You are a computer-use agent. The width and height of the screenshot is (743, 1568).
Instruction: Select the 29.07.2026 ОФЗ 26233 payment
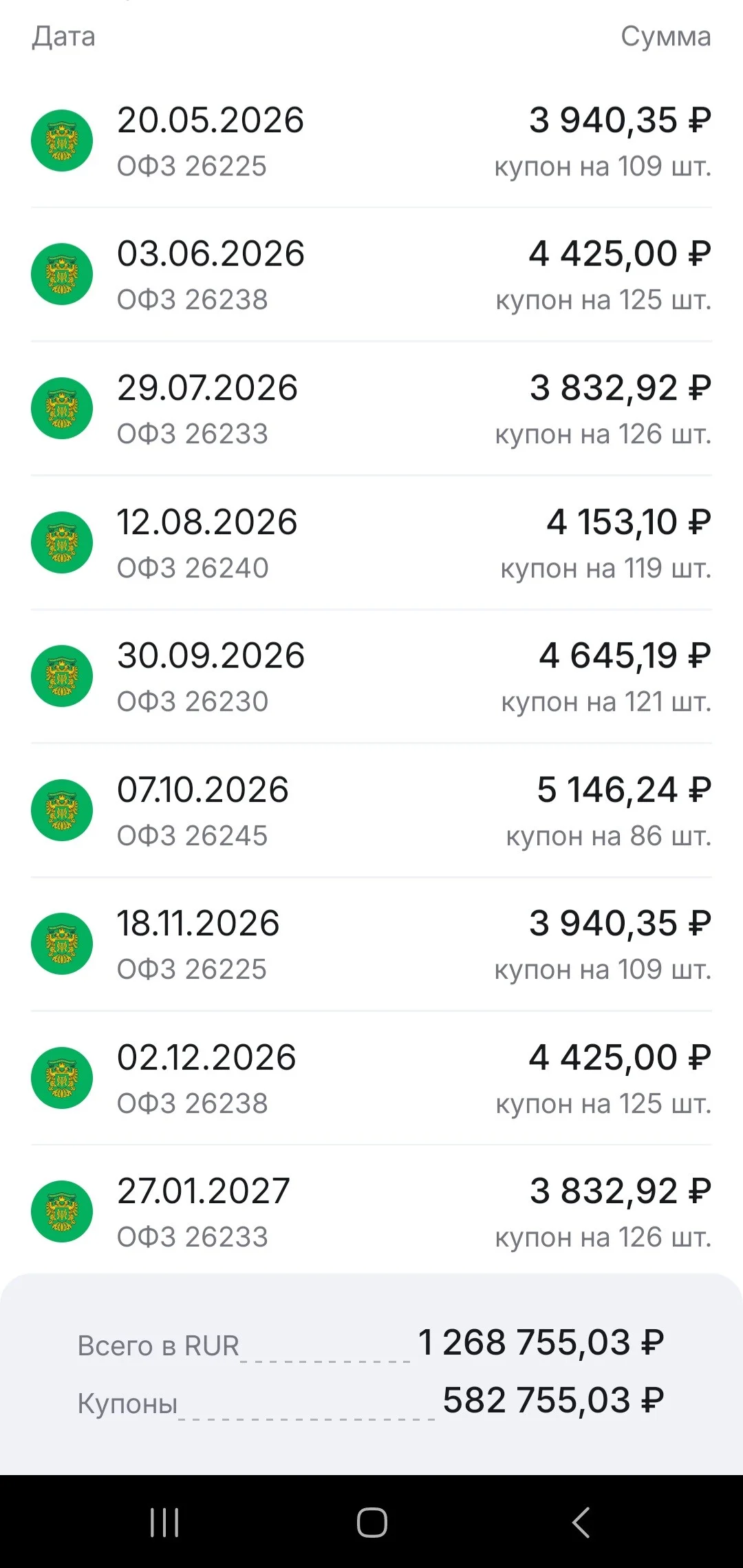pos(371,409)
